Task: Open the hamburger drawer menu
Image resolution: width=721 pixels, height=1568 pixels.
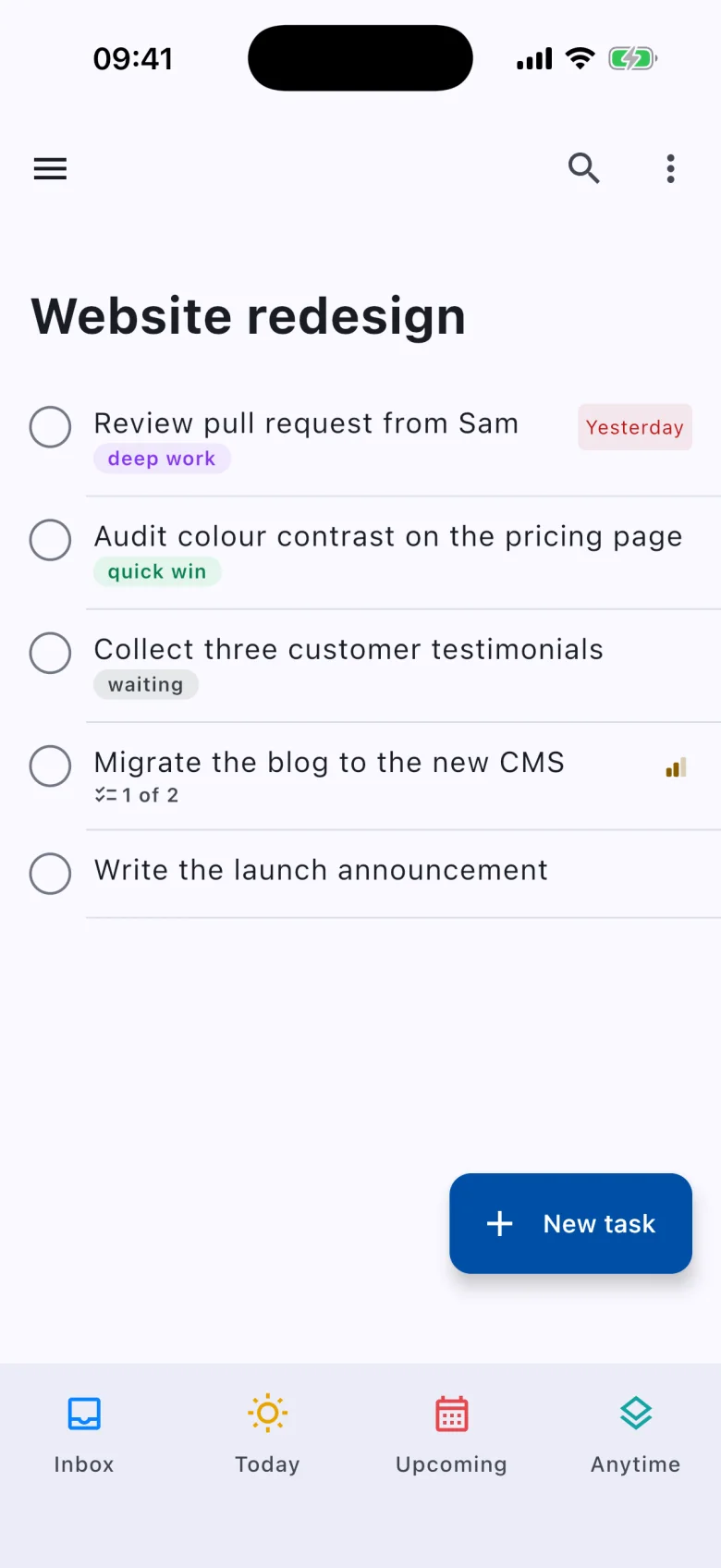Action: 50,168
